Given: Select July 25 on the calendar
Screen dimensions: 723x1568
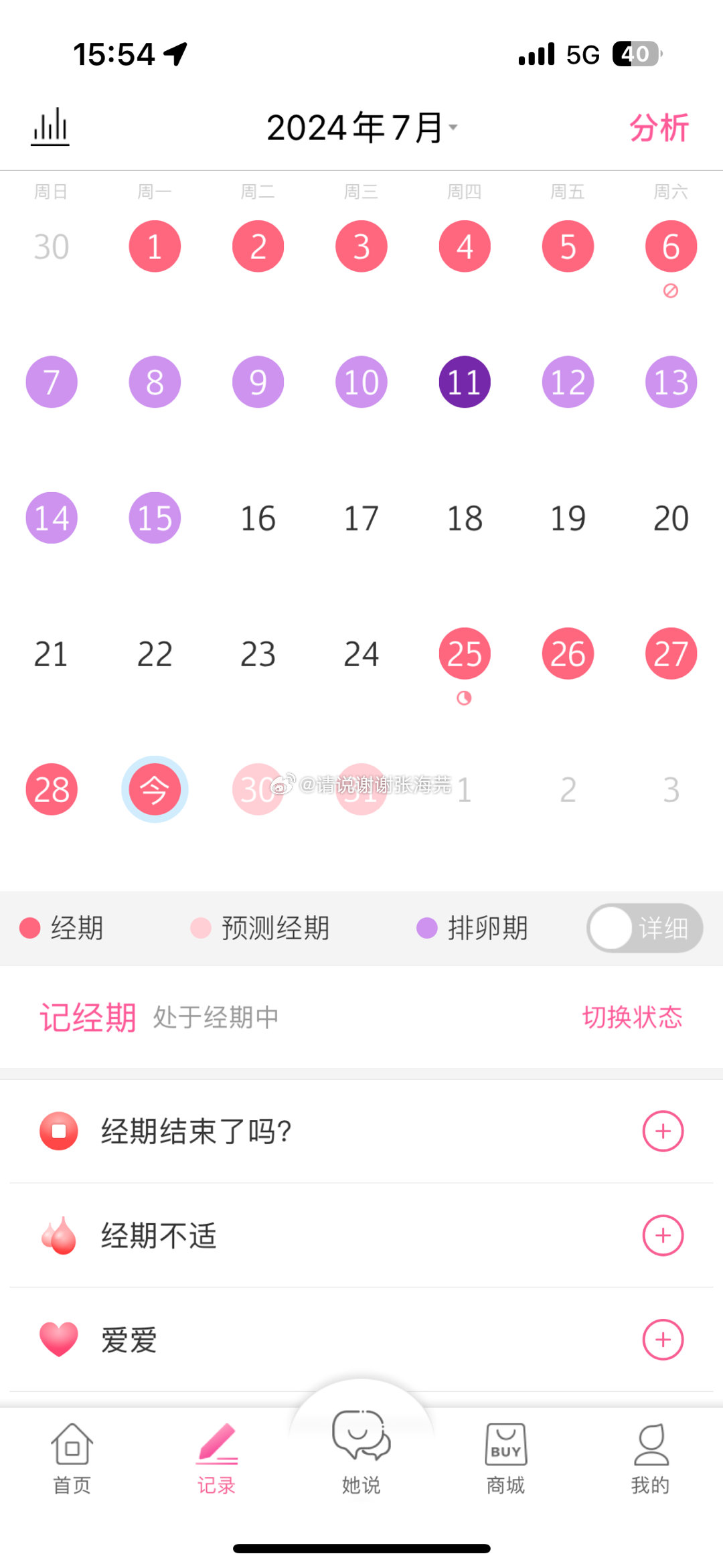Looking at the screenshot, I should click(465, 653).
